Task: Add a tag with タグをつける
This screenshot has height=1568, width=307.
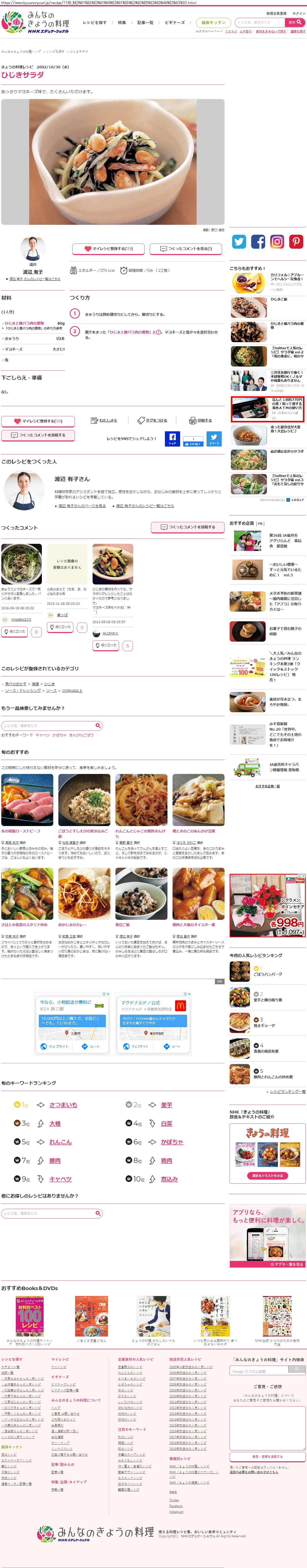Action: coord(152,420)
